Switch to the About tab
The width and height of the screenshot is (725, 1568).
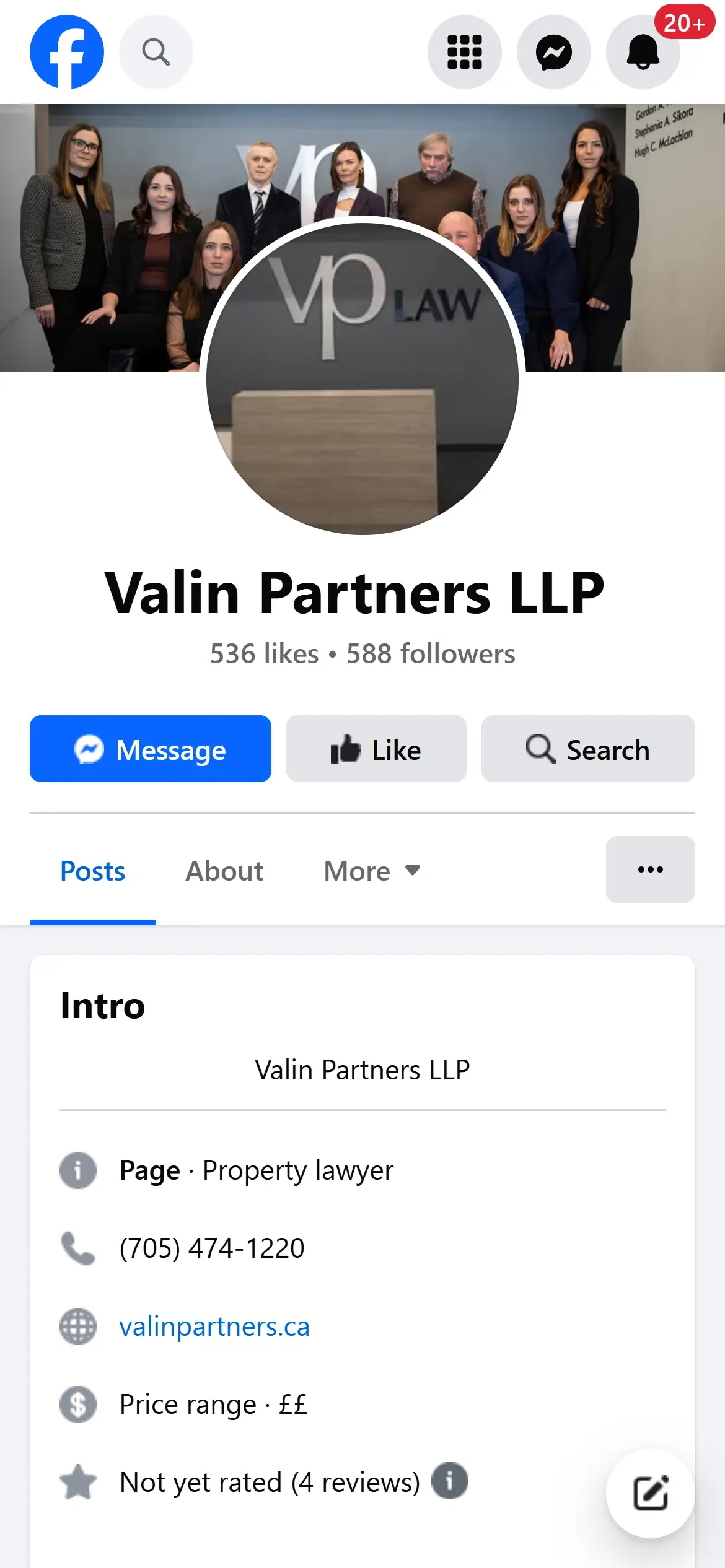tap(224, 871)
